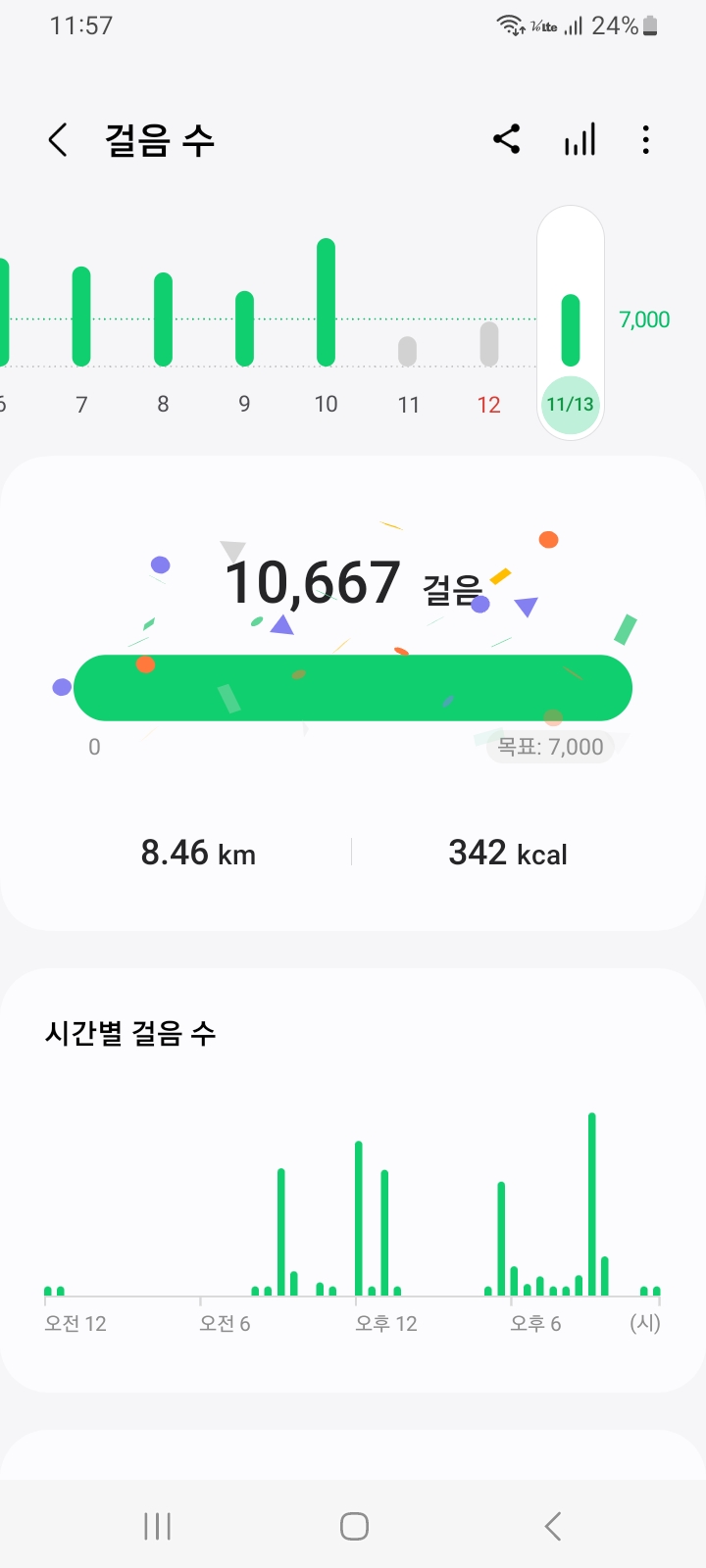Open the step trends chart icon
Image resolution: width=706 pixels, height=1568 pixels.
point(580,140)
